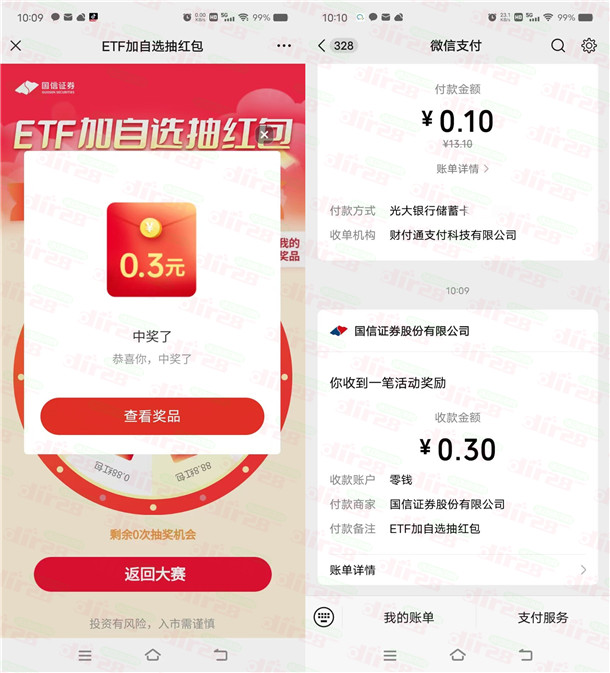The image size is (610, 673).
Task: Open 我的账单 menu
Action: 409,618
